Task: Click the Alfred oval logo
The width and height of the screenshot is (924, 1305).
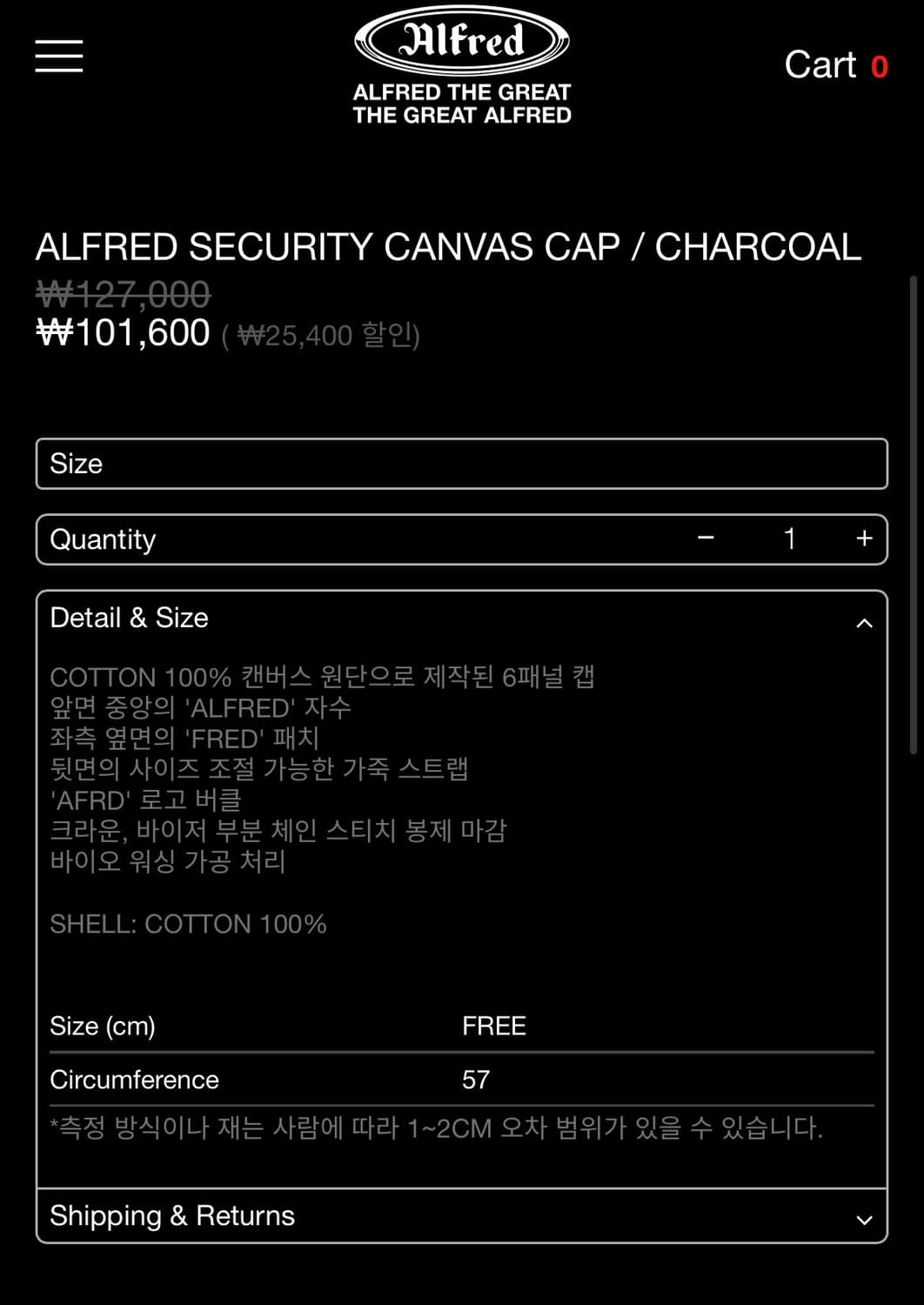Action: click(461, 38)
